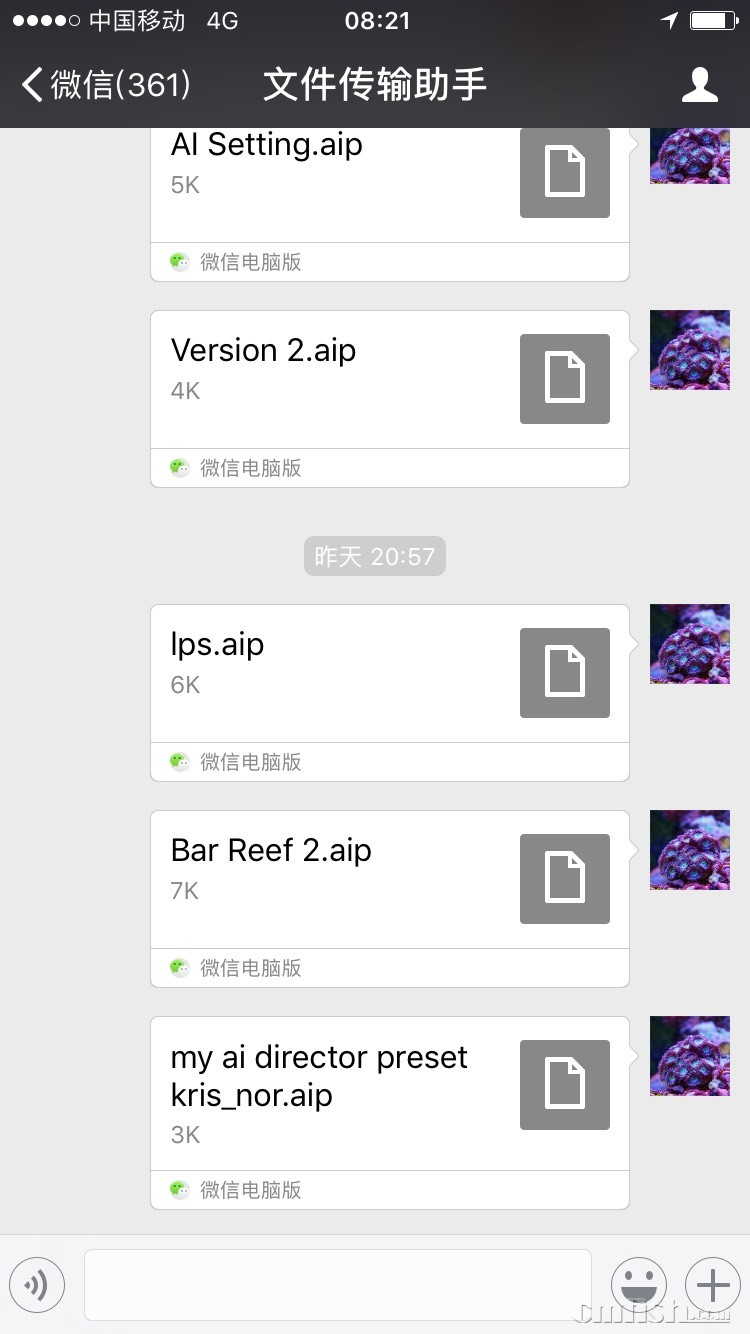This screenshot has width=750, height=1334.
Task: Switch to voice message input
Action: click(x=37, y=1285)
